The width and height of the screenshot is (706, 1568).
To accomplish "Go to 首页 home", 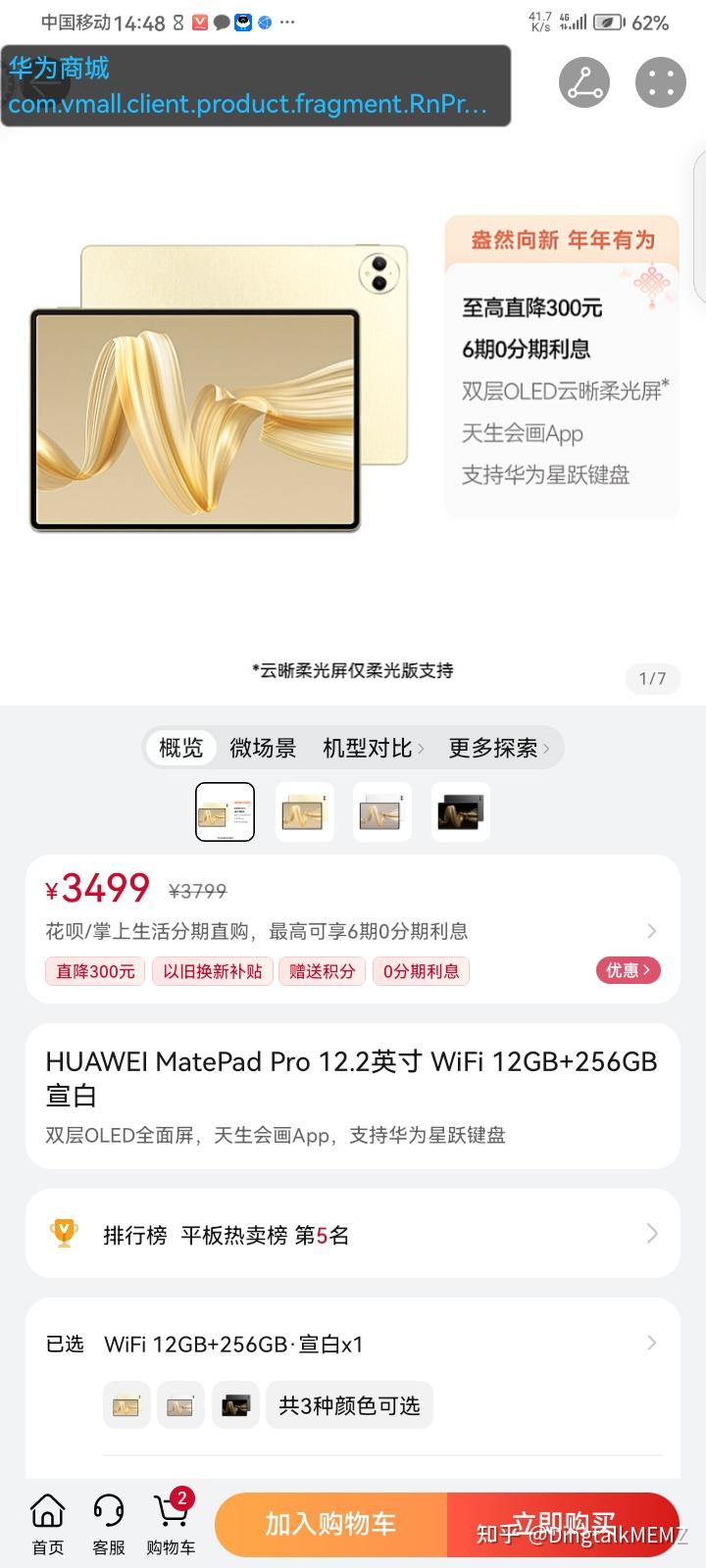I will click(47, 1524).
